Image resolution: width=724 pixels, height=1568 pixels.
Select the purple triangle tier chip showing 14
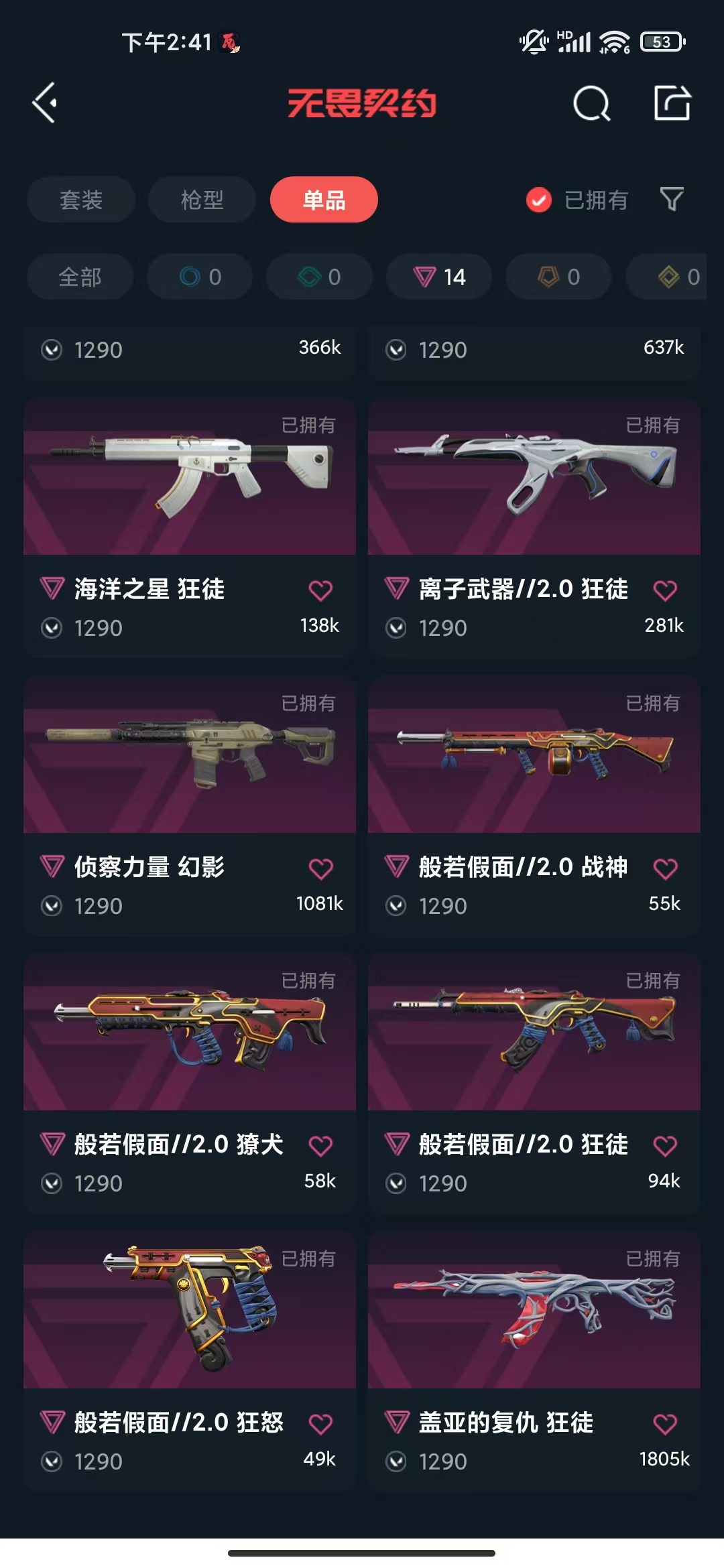click(439, 277)
